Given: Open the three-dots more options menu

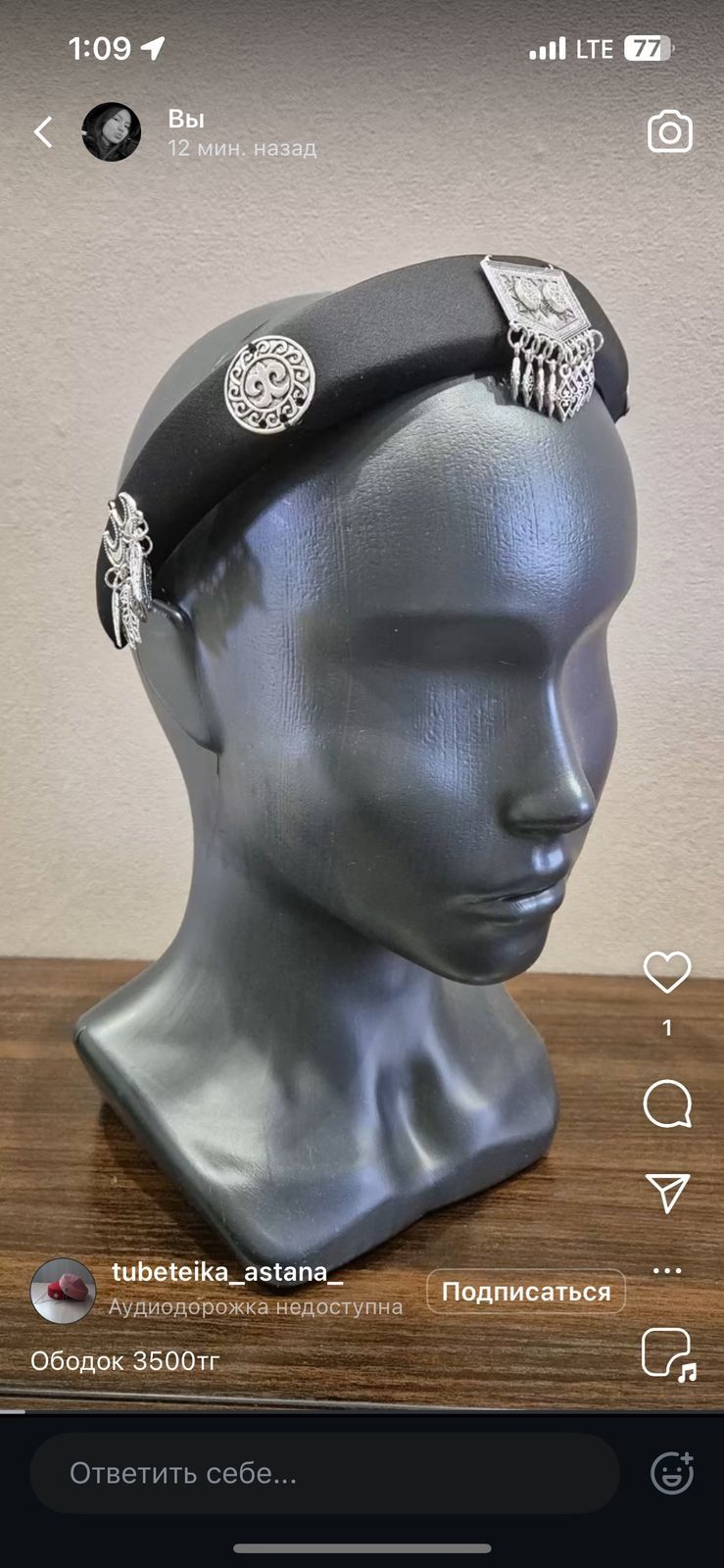Looking at the screenshot, I should pos(667,1271).
